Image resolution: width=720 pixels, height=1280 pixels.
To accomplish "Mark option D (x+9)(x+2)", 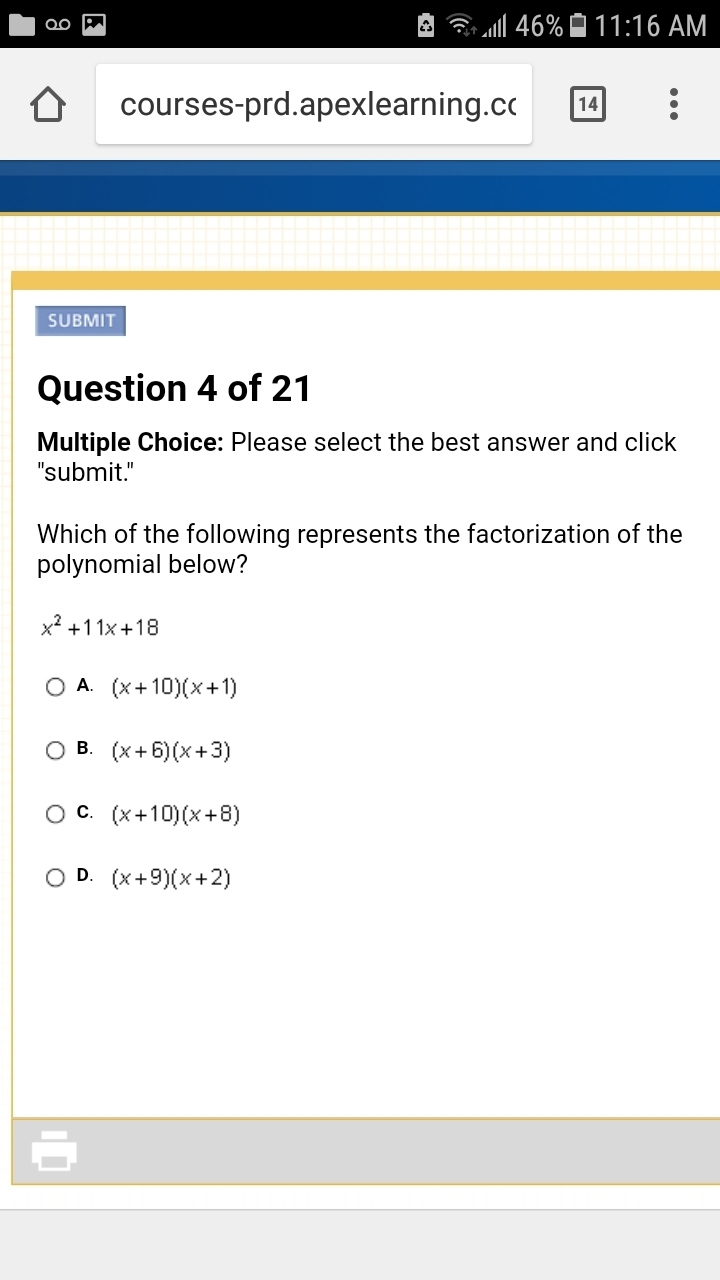I will (x=55, y=878).
